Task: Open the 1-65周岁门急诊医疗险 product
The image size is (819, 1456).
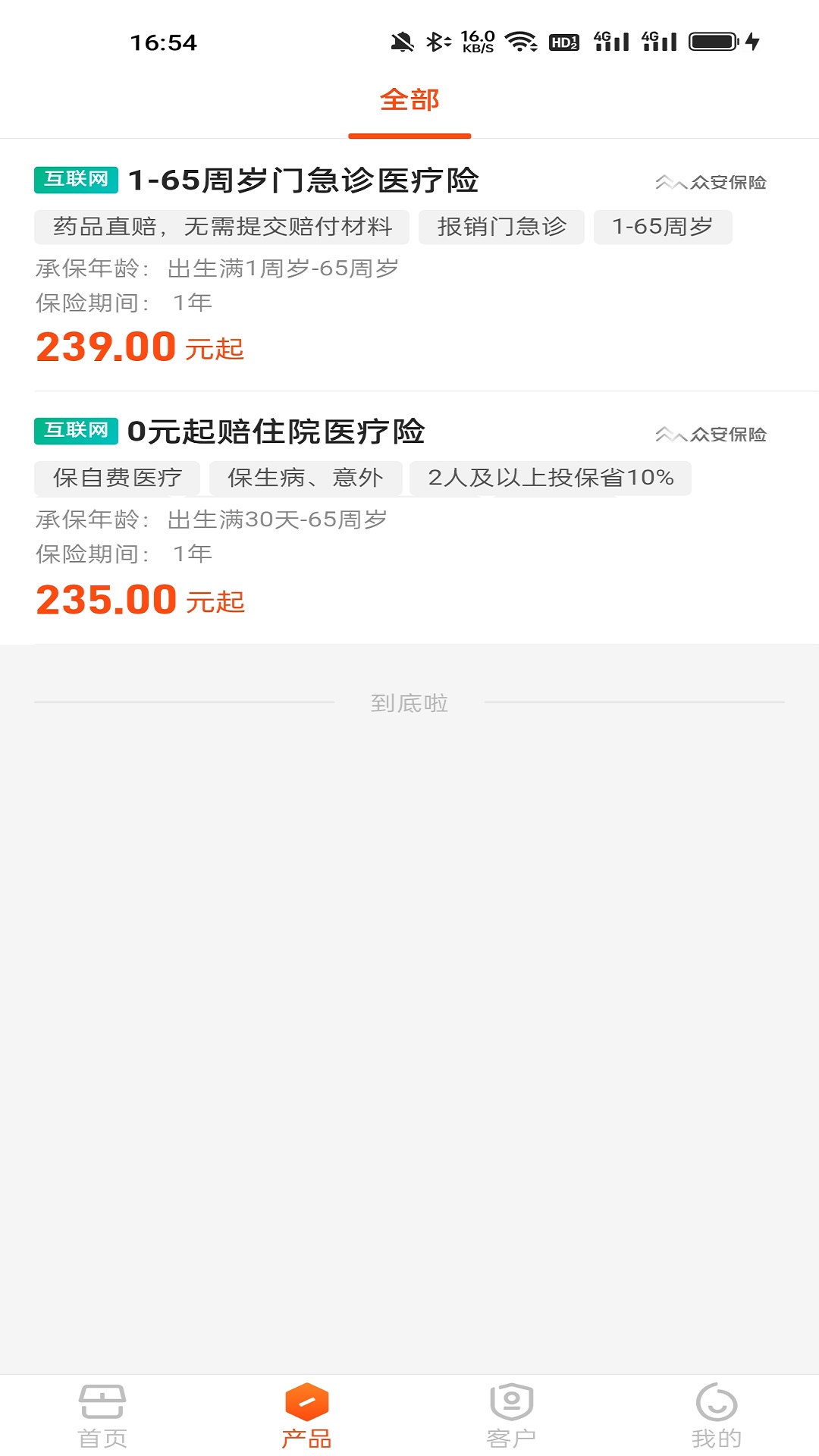Action: (303, 180)
